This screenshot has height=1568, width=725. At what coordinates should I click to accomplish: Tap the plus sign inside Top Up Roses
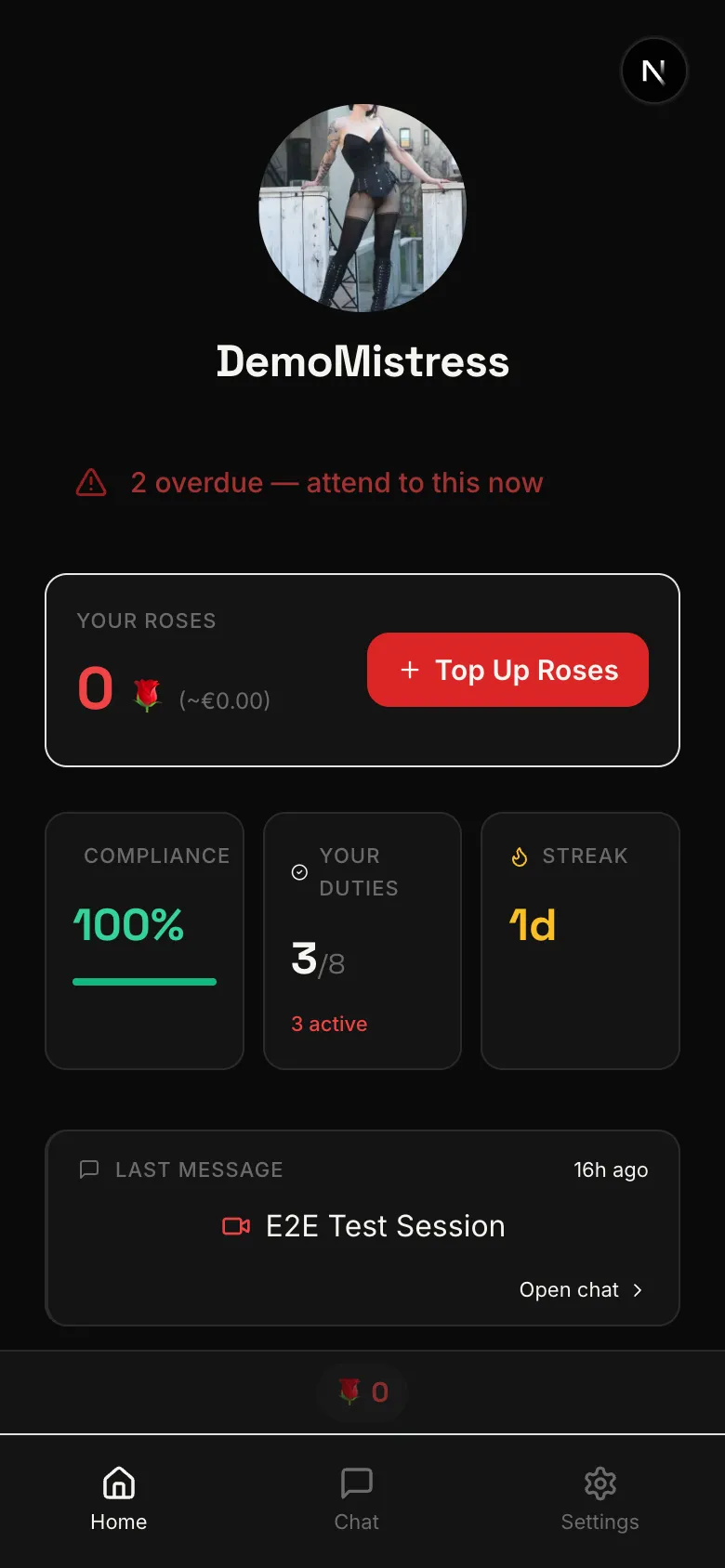pos(410,670)
